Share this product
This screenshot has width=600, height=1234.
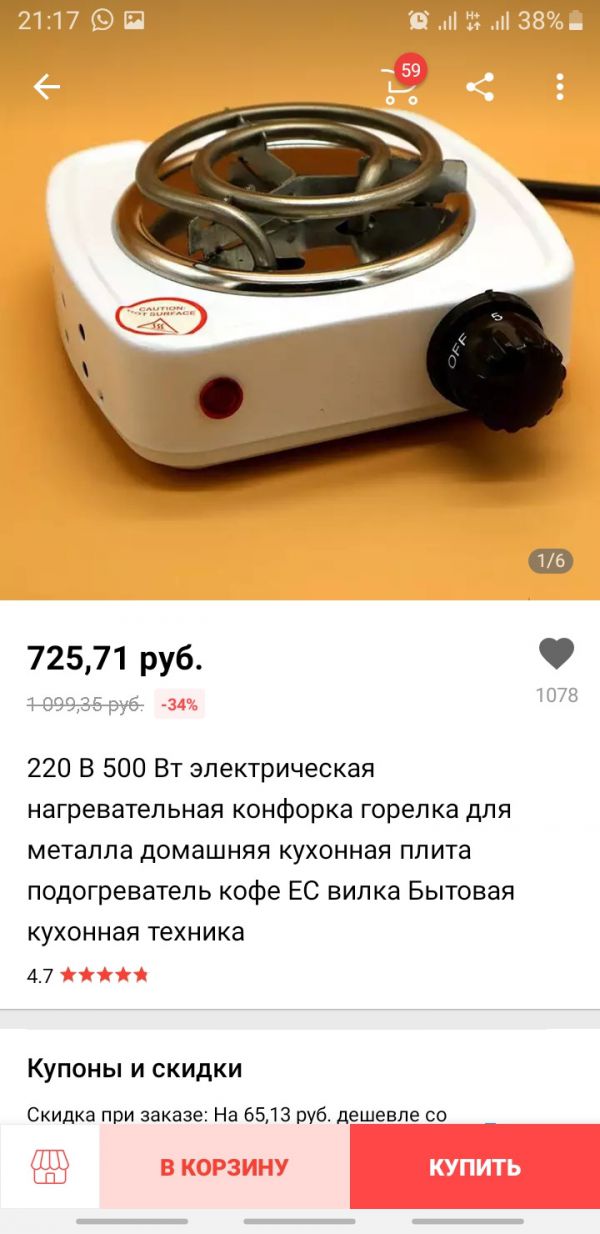[x=480, y=87]
